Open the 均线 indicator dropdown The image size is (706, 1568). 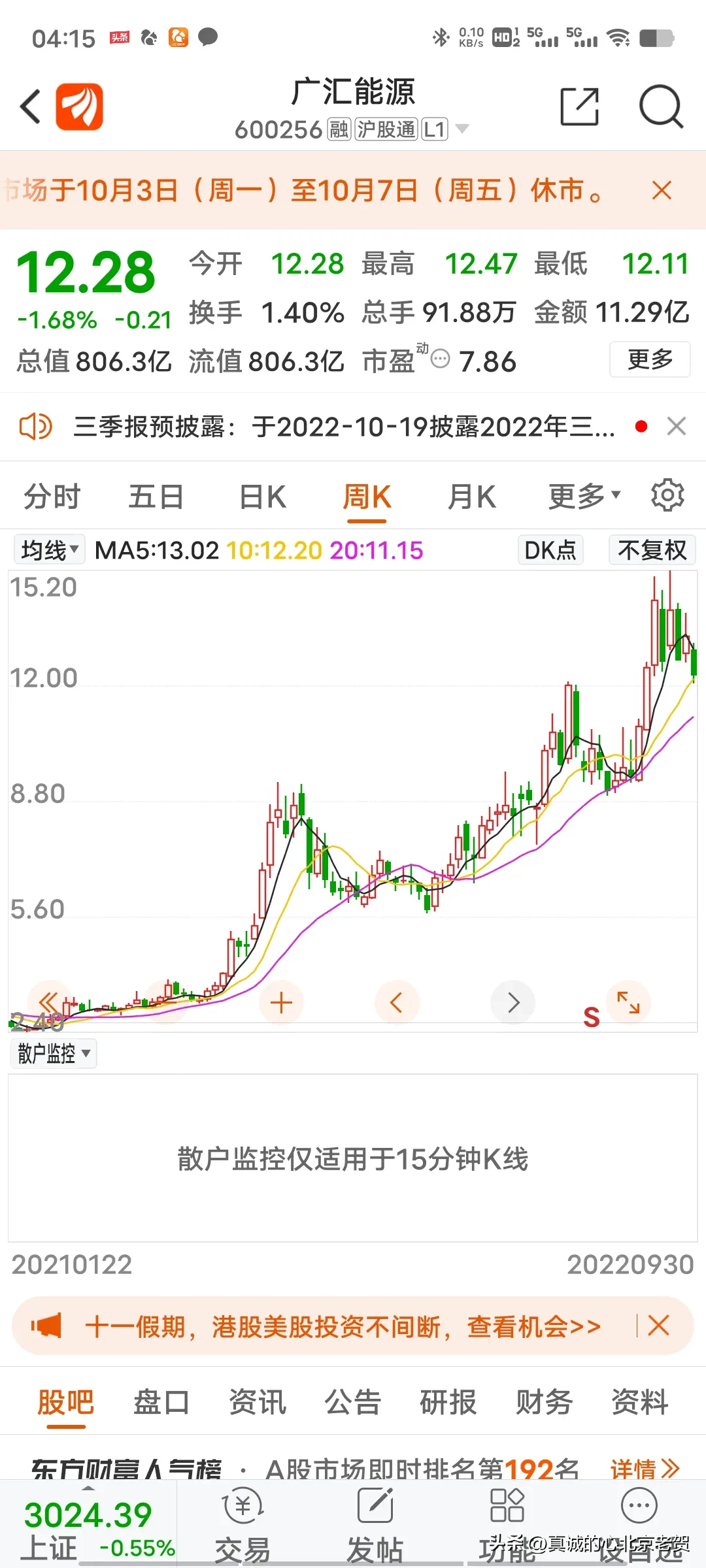(50, 550)
